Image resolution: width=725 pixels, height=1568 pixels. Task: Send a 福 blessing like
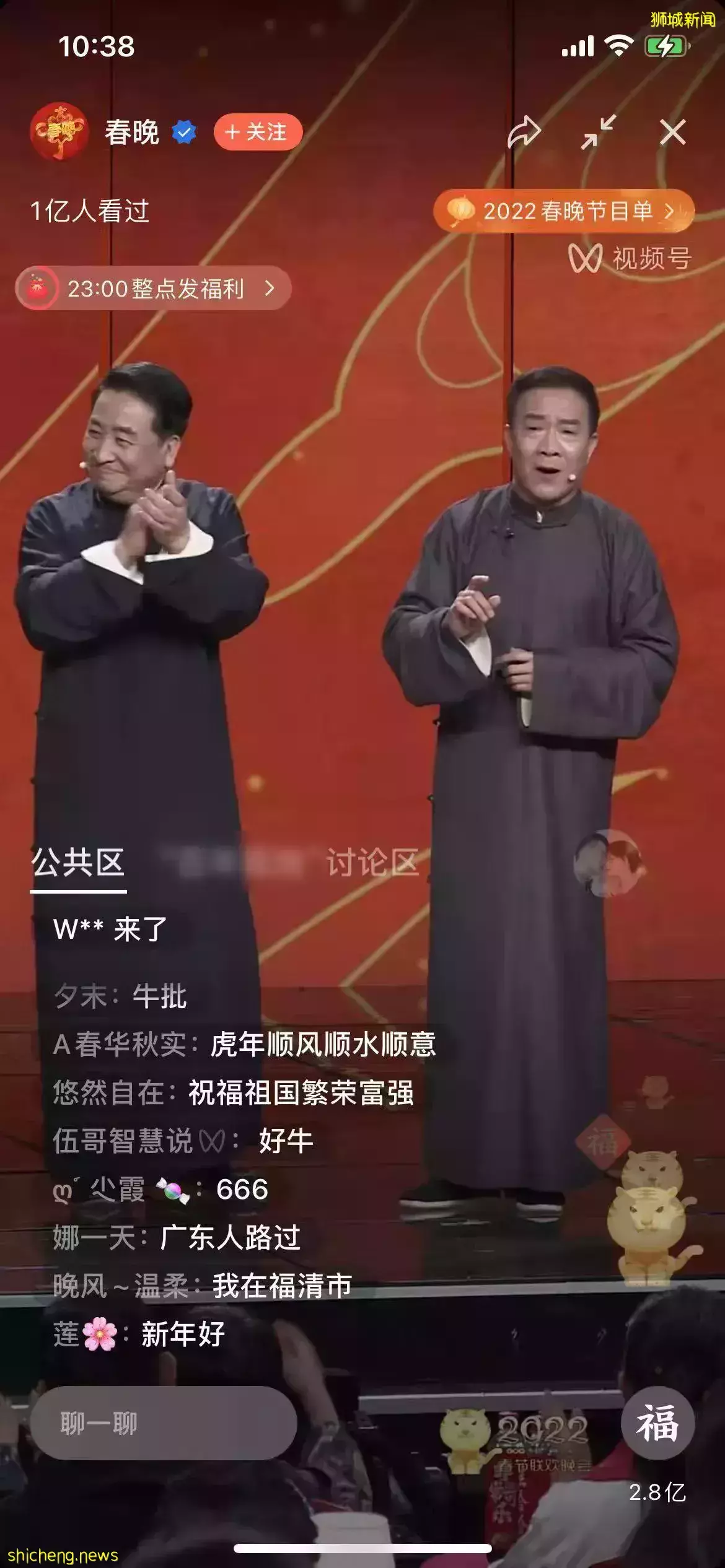(x=657, y=1423)
